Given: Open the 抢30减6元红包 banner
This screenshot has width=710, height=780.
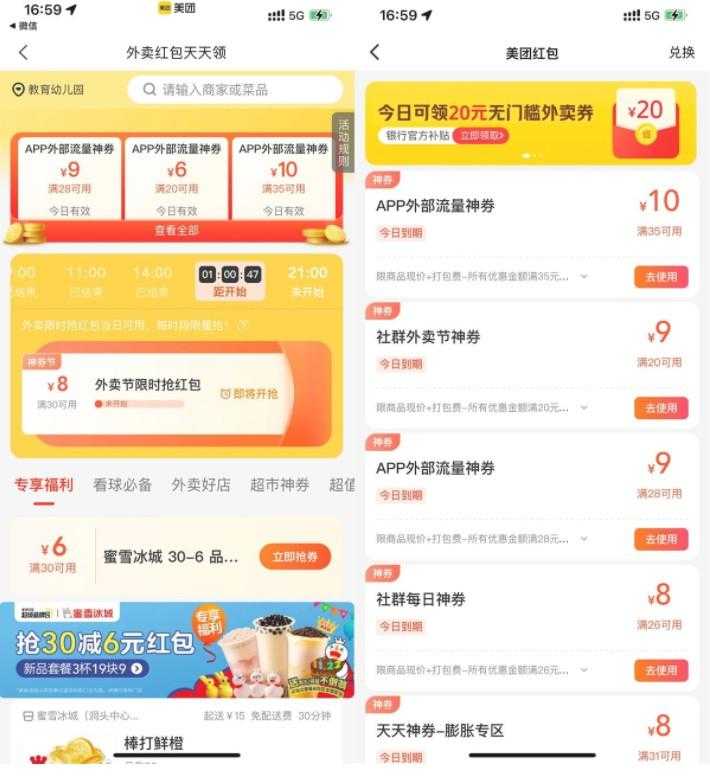Looking at the screenshot, I should [x=176, y=650].
